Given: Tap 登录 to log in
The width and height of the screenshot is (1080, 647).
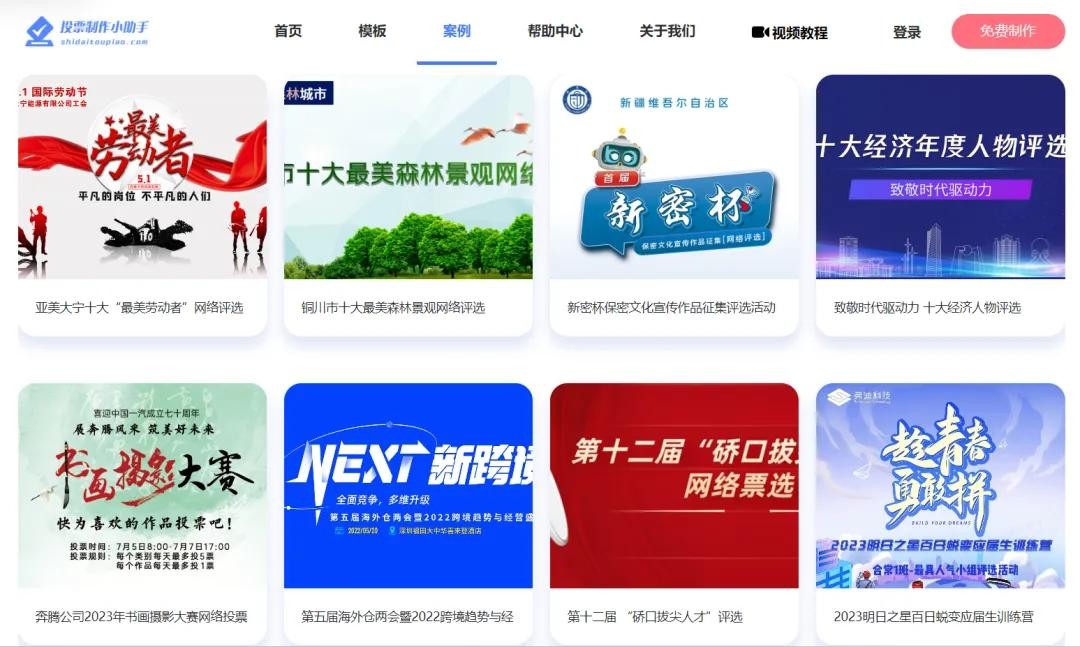Looking at the screenshot, I should tap(907, 32).
